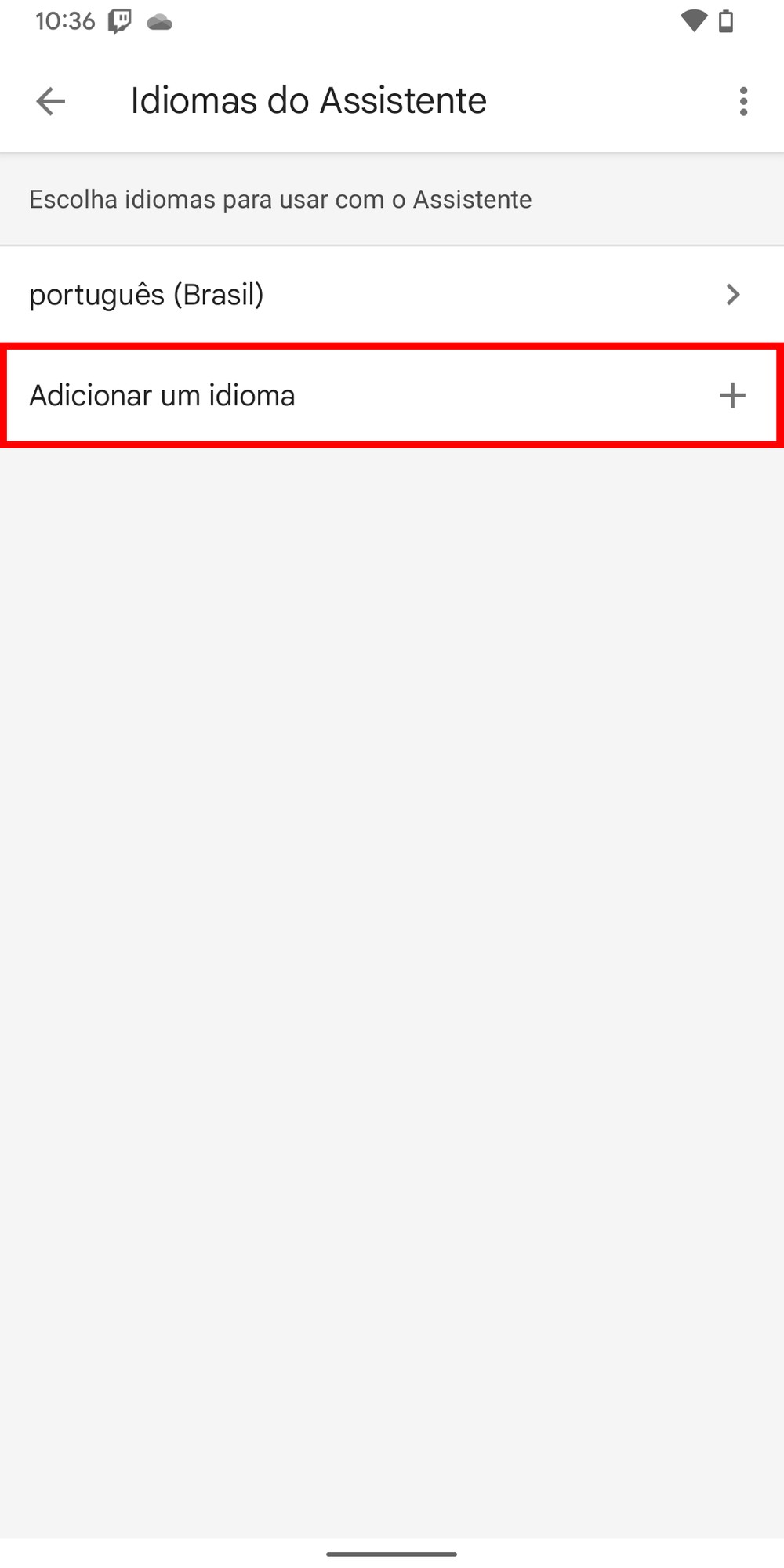784x1568 pixels.
Task: Go back using the arrow icon
Action: (x=51, y=101)
